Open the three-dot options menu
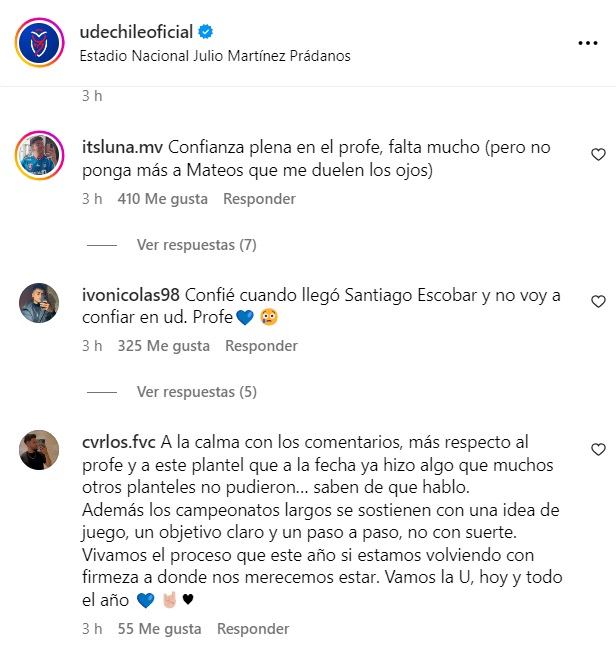616x650 pixels. (x=589, y=44)
